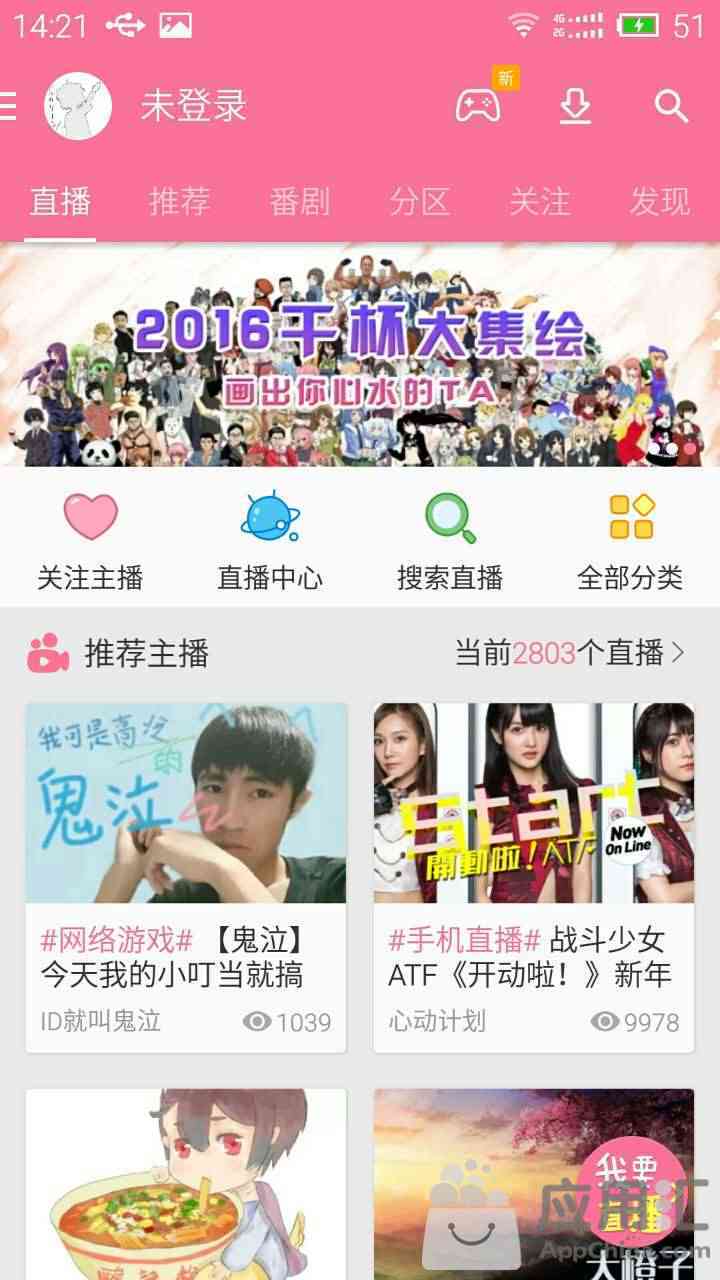Open the search magnifier in app bar

(x=671, y=106)
